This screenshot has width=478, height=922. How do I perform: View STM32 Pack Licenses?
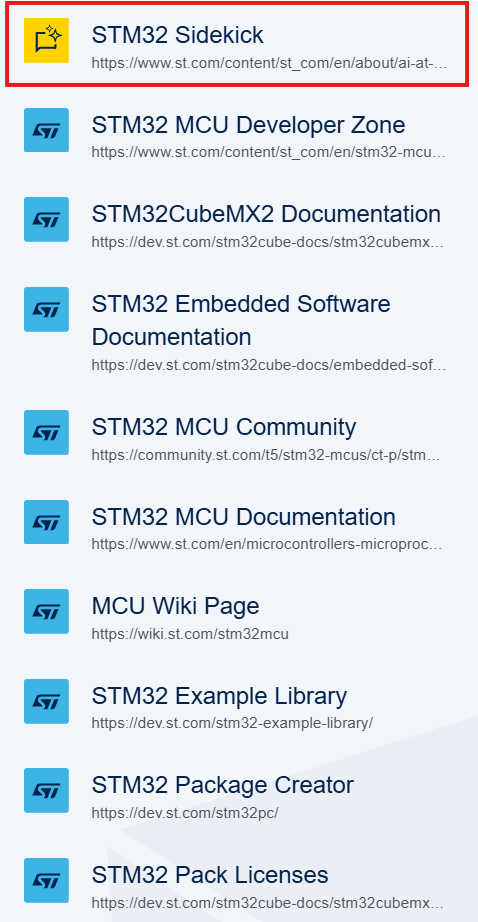237,886
